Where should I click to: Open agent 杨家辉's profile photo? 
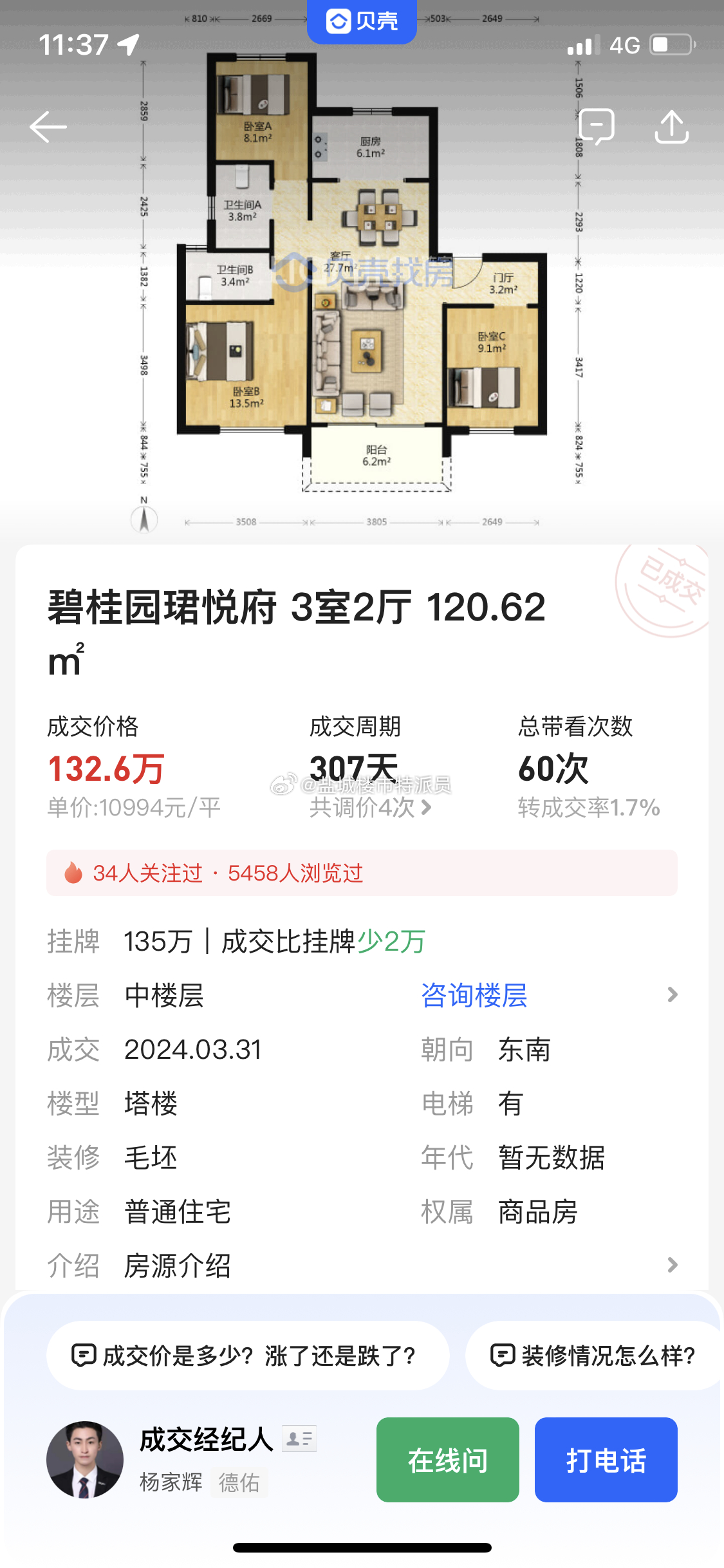coord(85,1460)
